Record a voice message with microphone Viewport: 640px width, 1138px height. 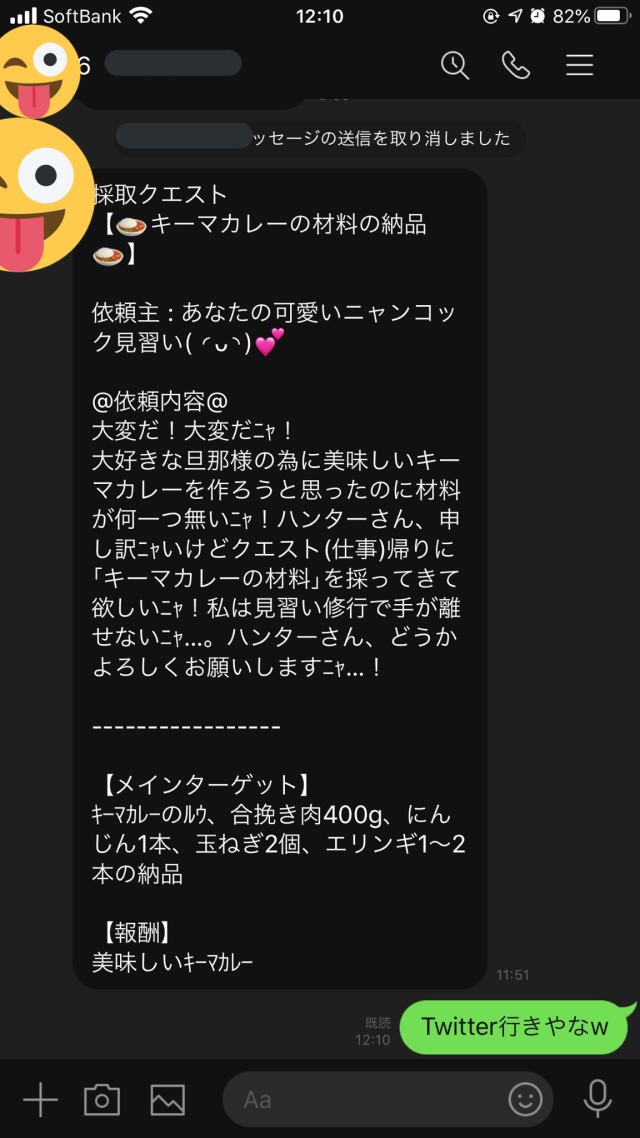[x=597, y=1099]
